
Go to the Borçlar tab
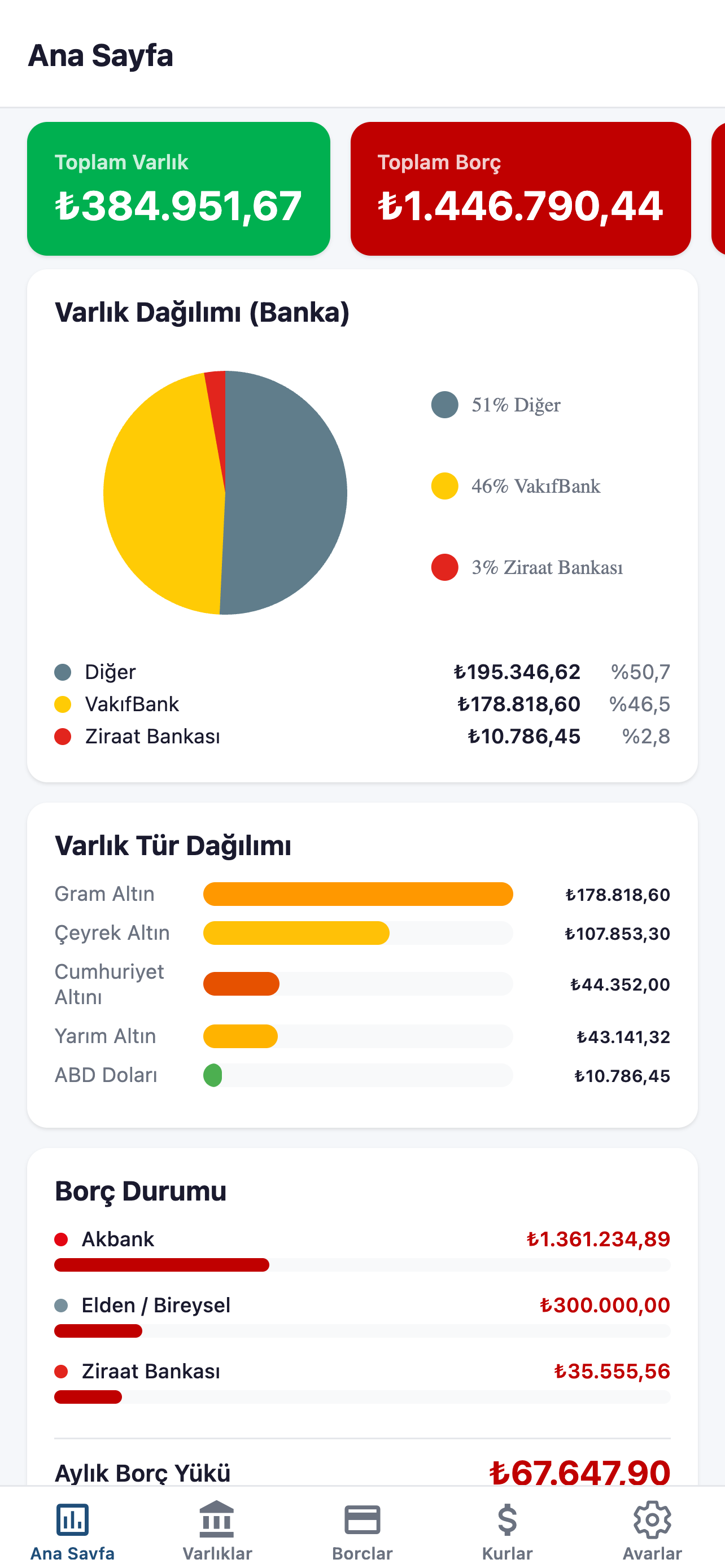click(362, 1529)
